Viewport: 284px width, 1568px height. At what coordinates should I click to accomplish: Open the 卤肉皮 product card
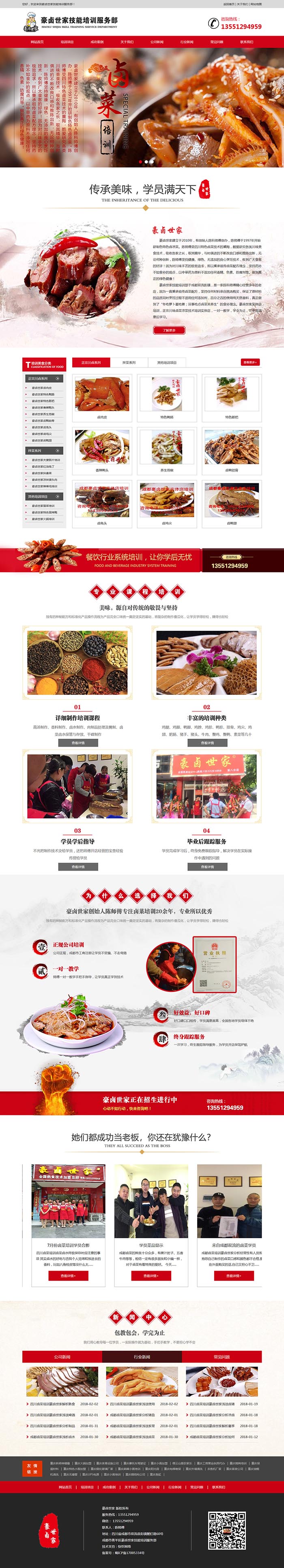(102, 399)
